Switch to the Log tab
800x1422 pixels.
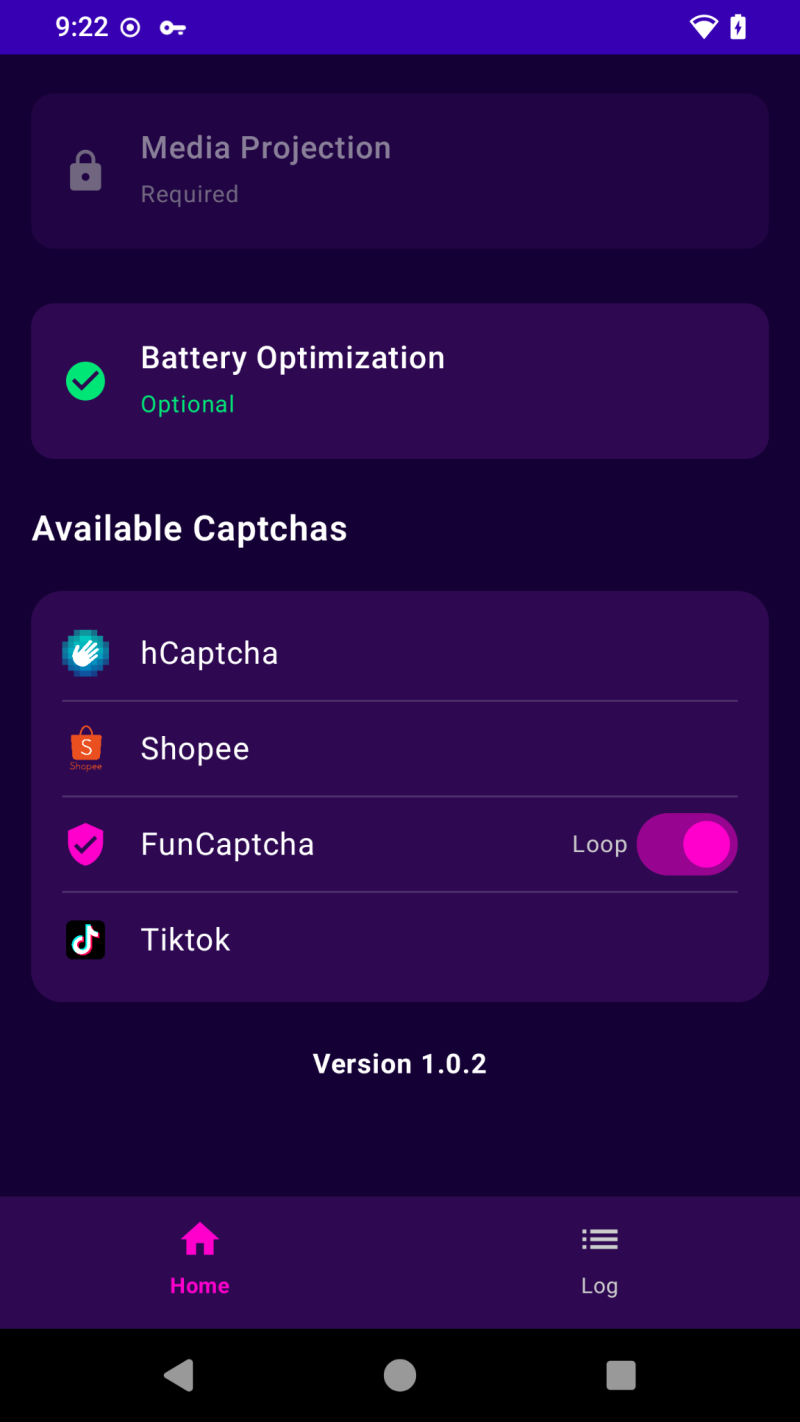[x=599, y=1260]
